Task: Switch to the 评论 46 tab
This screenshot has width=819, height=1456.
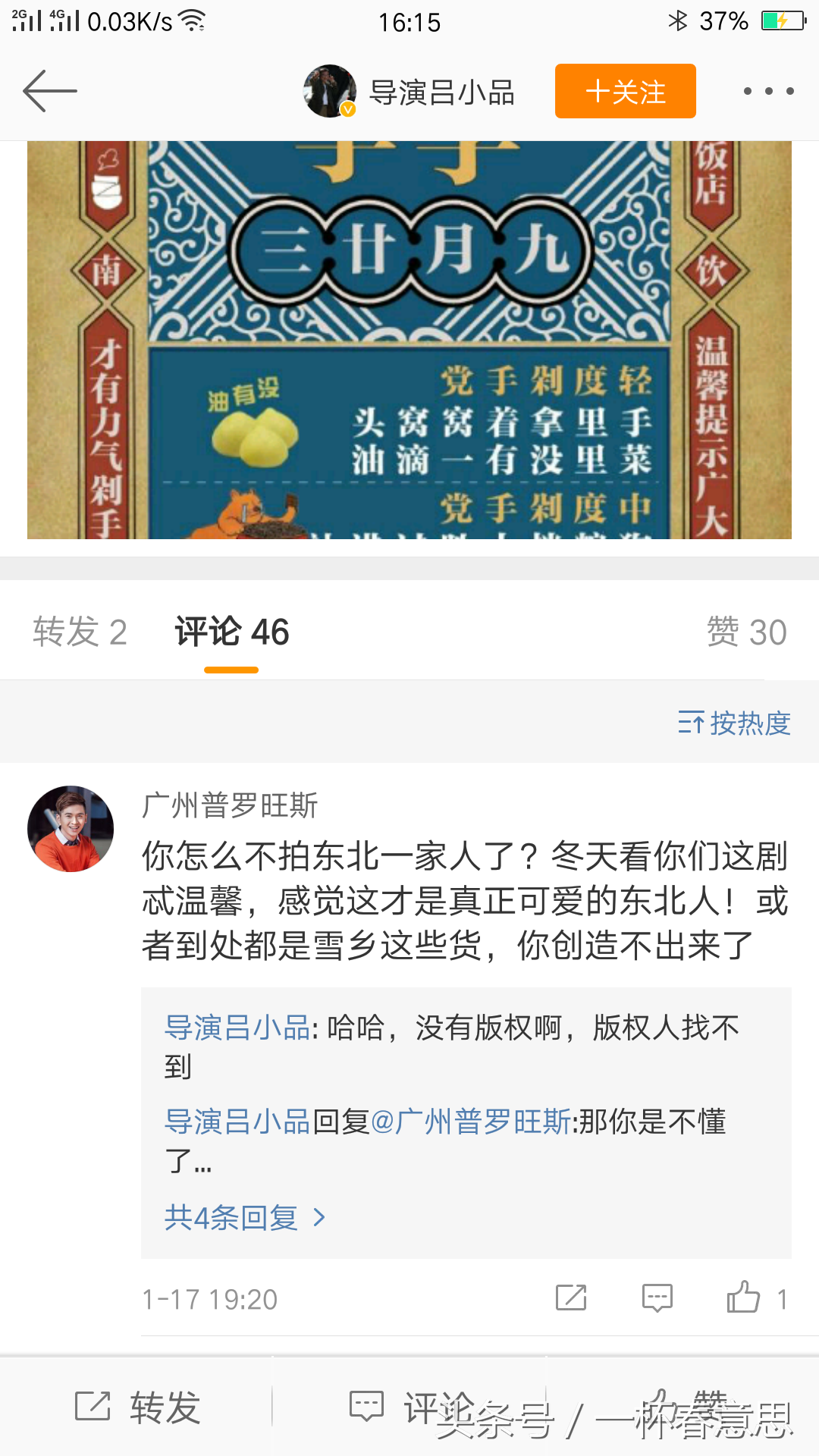Action: pos(232,632)
